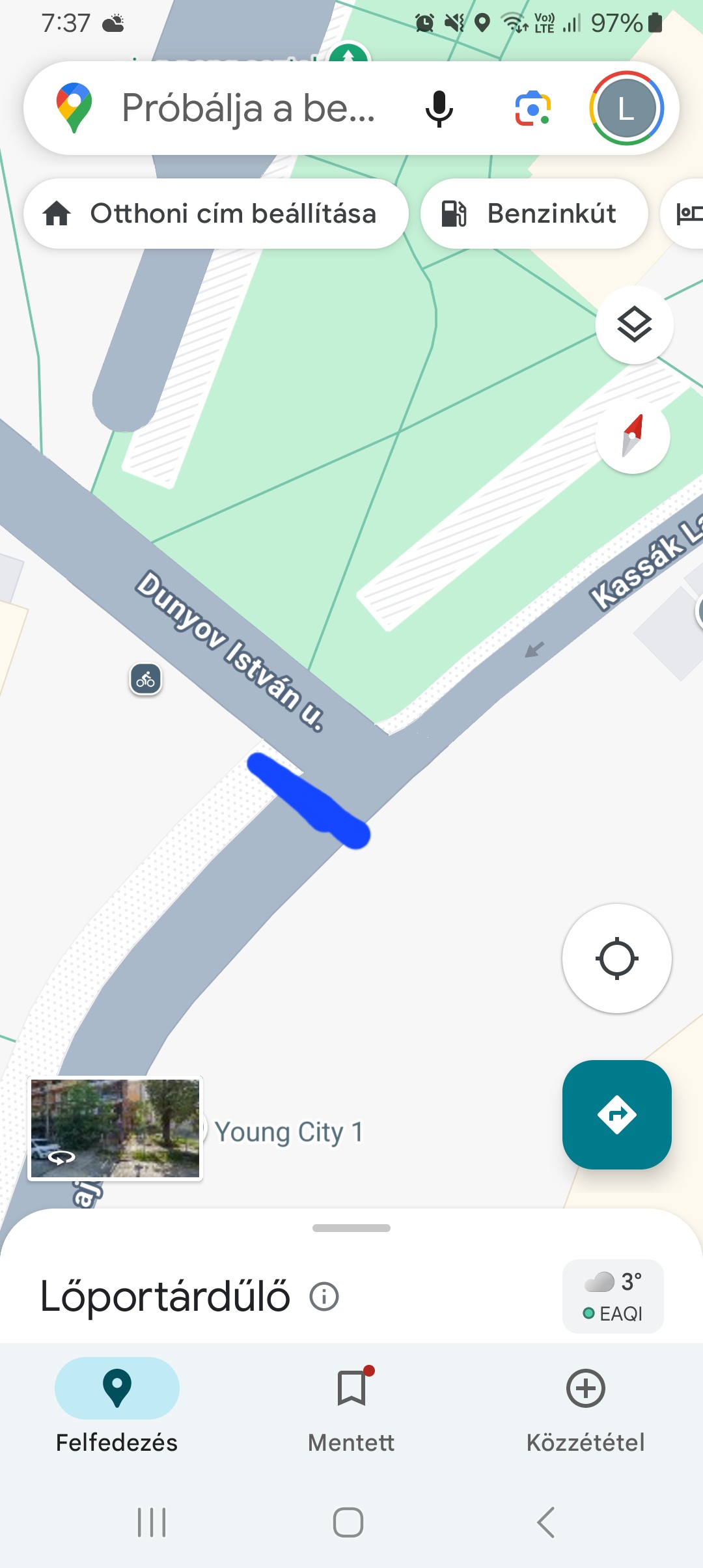Open the Street View thumbnail

[x=115, y=1128]
